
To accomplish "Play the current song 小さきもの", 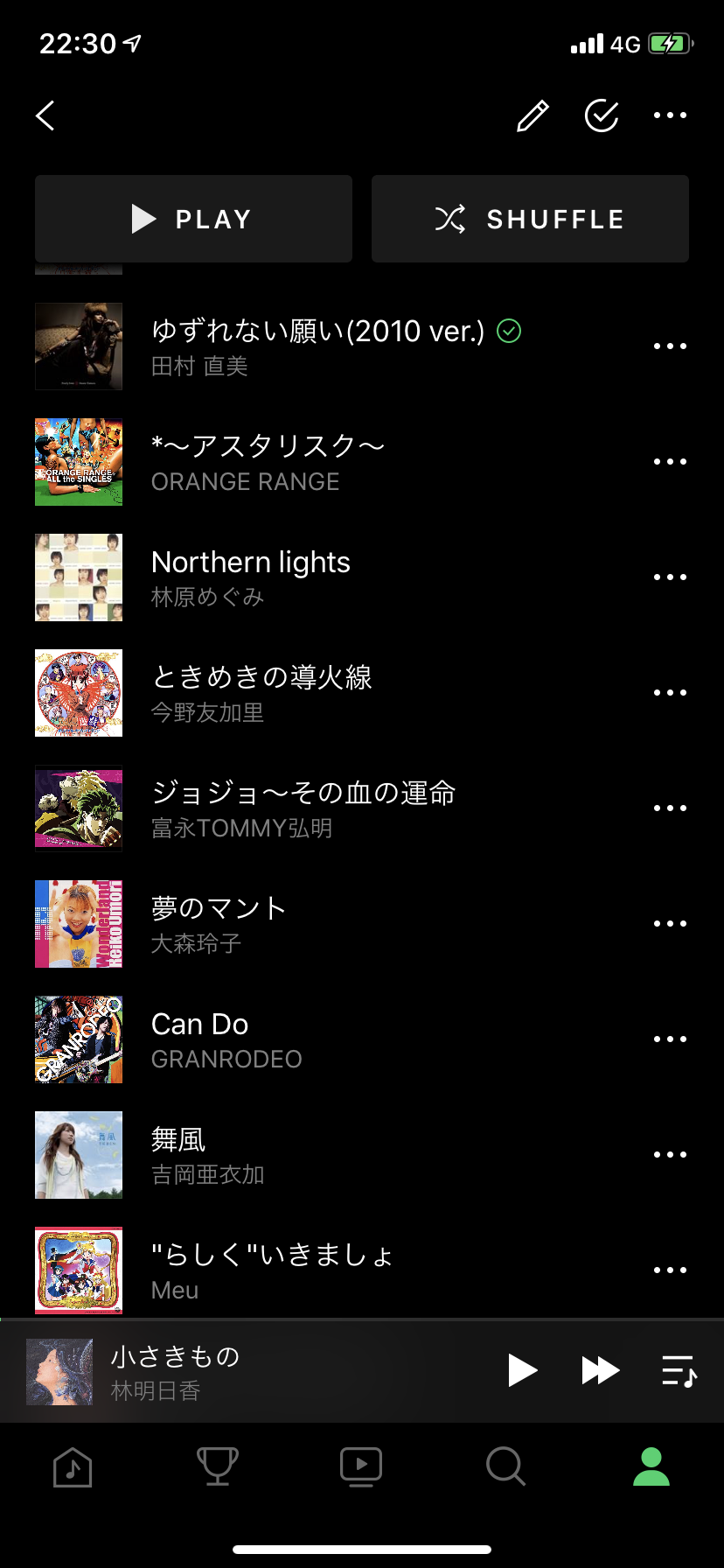I will point(523,1371).
